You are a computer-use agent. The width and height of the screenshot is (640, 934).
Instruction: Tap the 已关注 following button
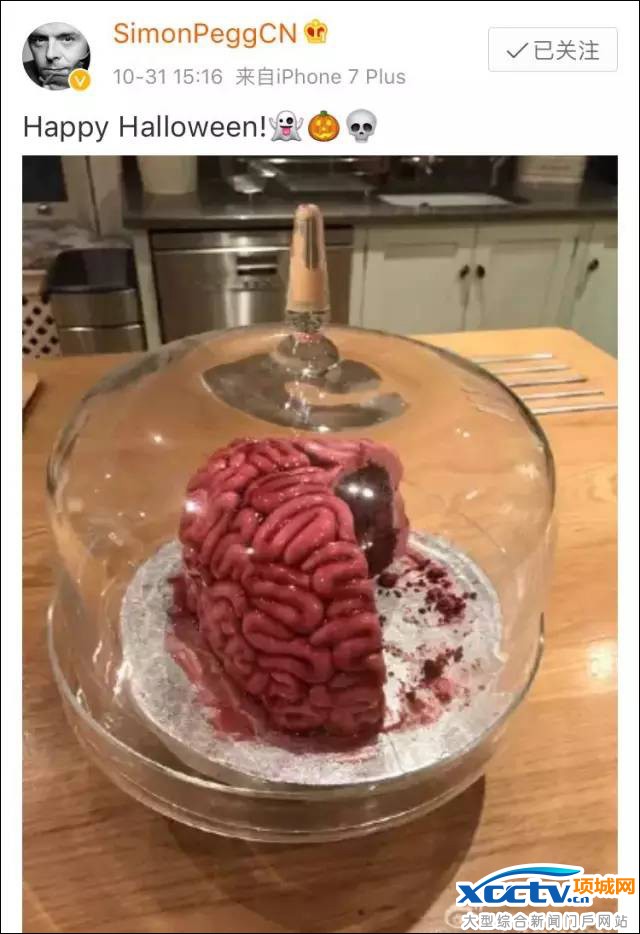point(552,50)
